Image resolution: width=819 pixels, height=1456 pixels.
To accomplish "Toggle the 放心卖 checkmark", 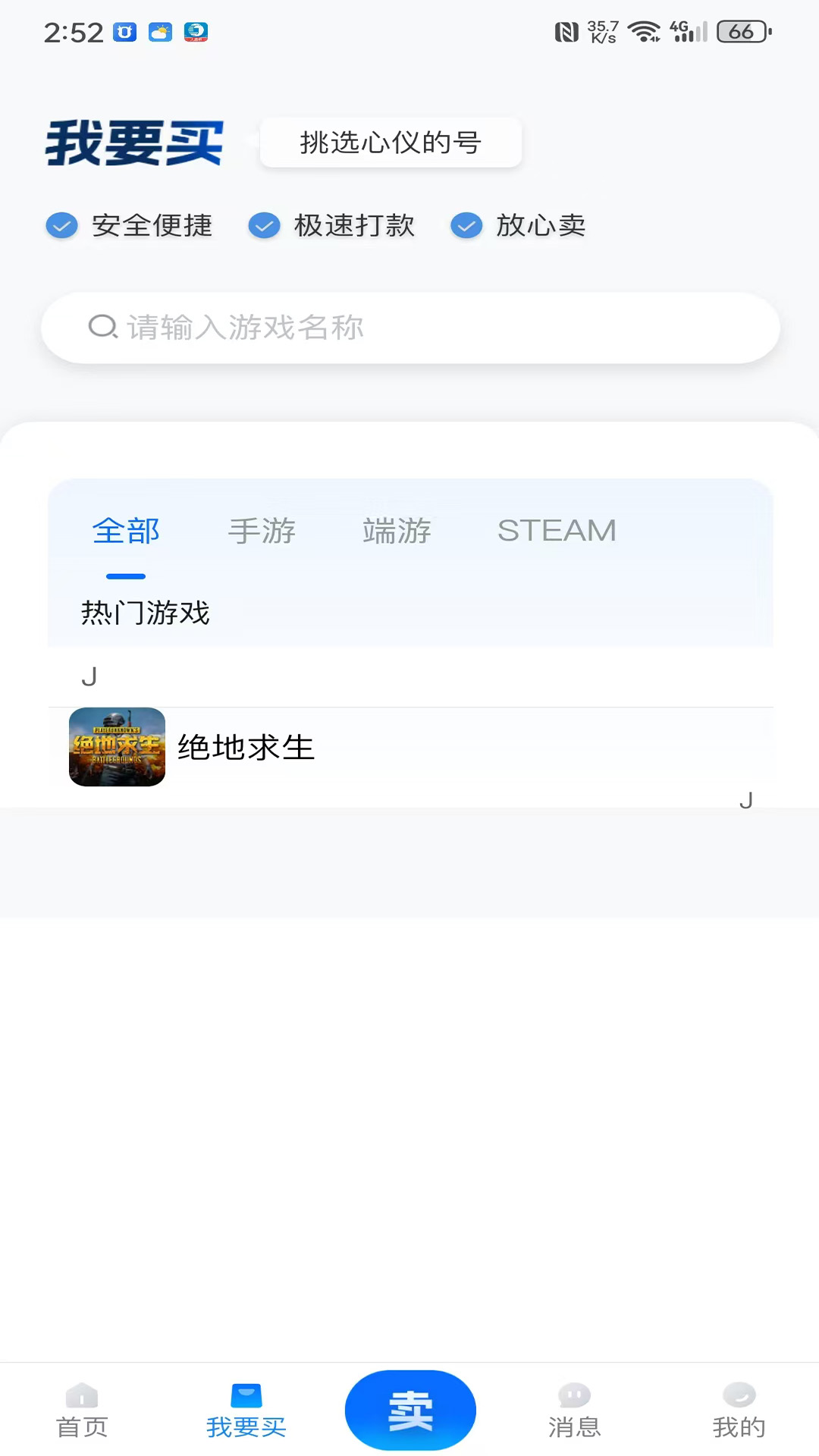I will click(466, 225).
